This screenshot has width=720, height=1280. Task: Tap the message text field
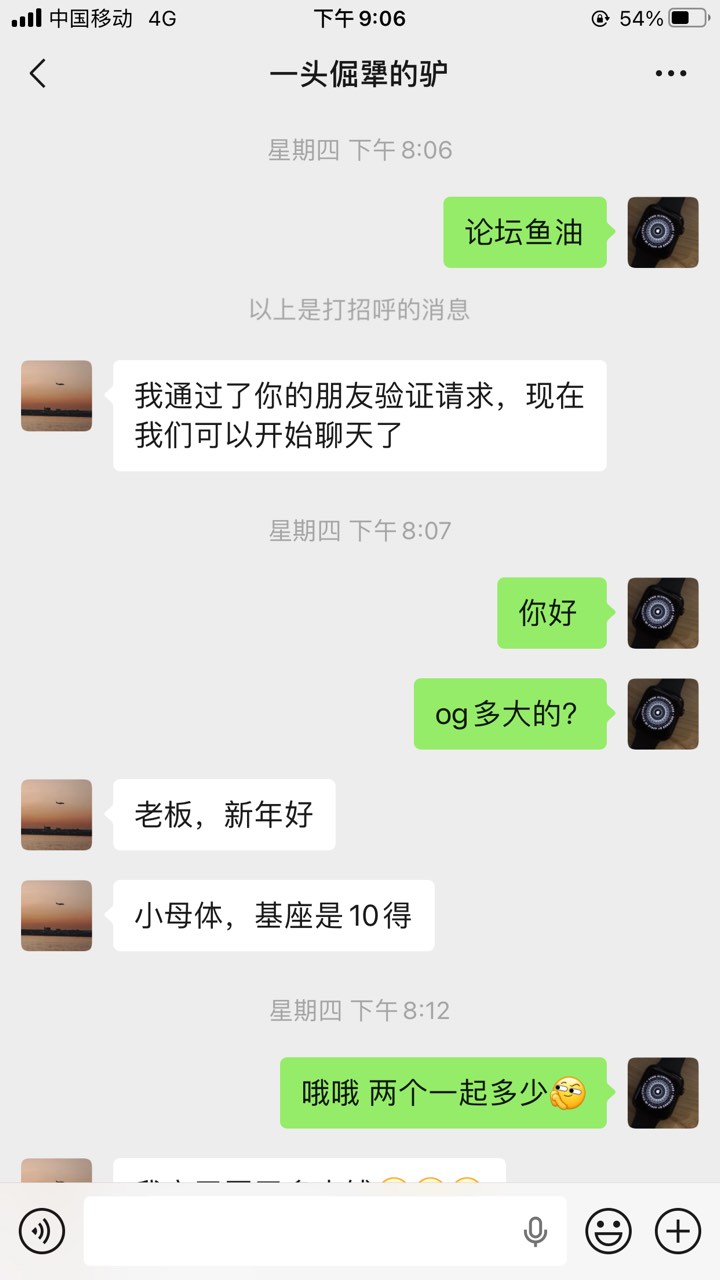[300, 1230]
